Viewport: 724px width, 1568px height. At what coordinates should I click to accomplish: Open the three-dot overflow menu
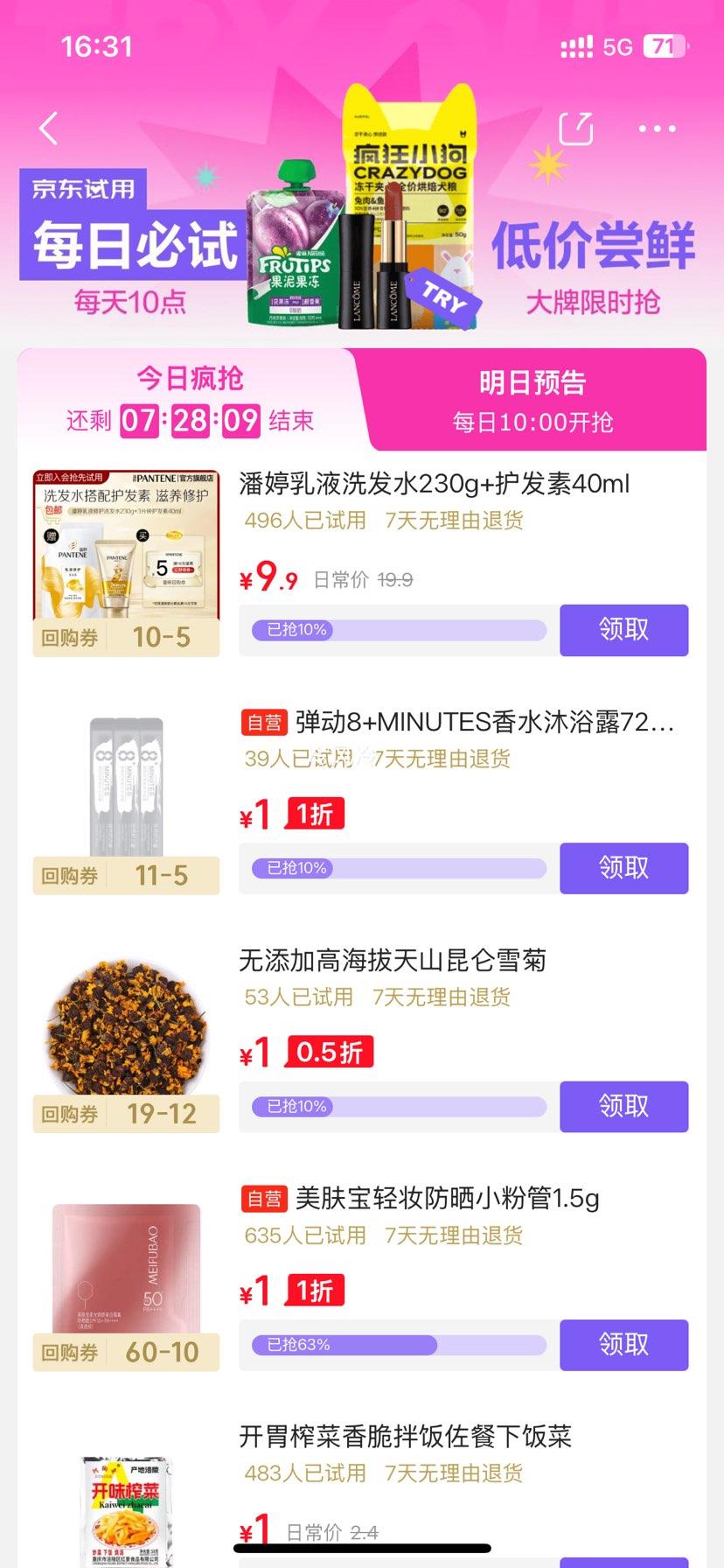[657, 129]
